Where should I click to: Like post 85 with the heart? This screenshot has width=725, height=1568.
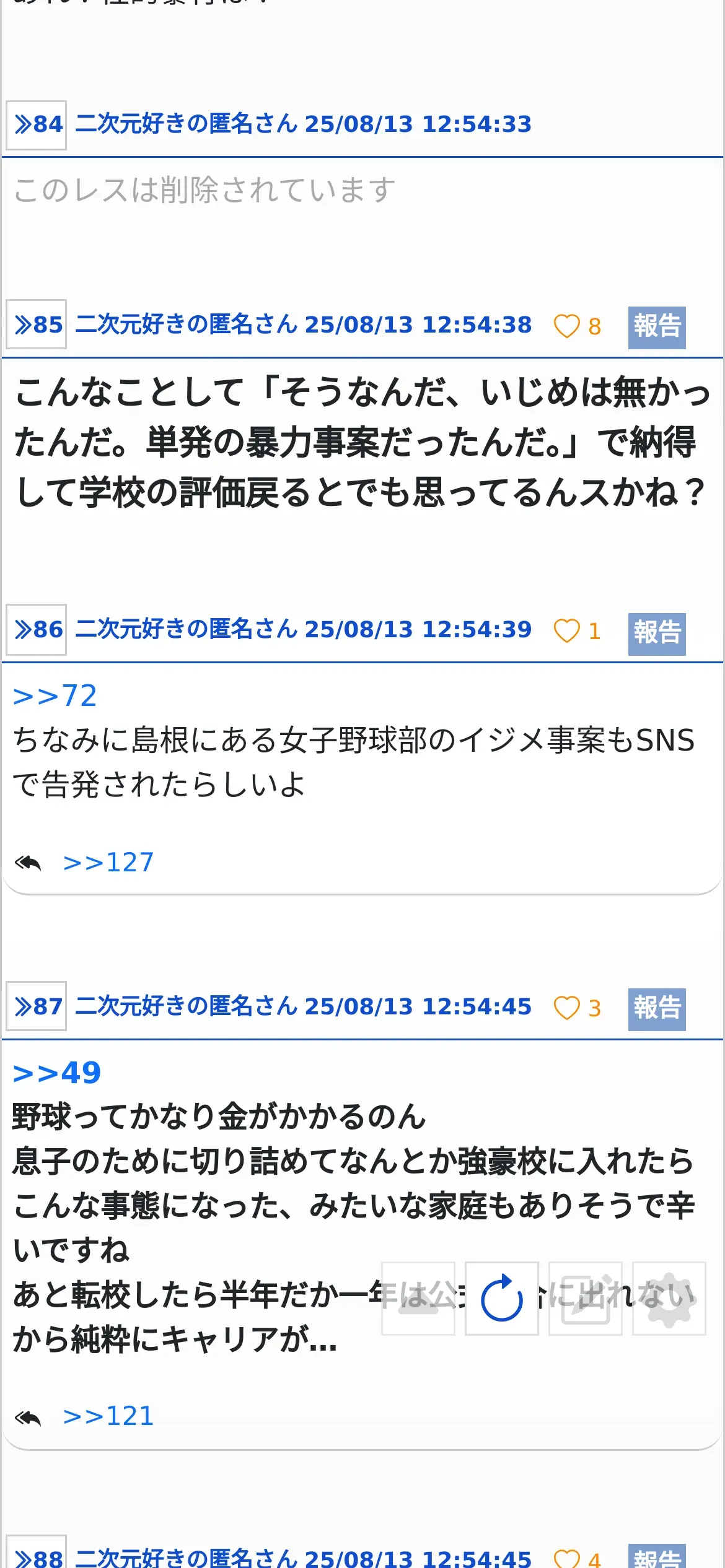tap(566, 326)
